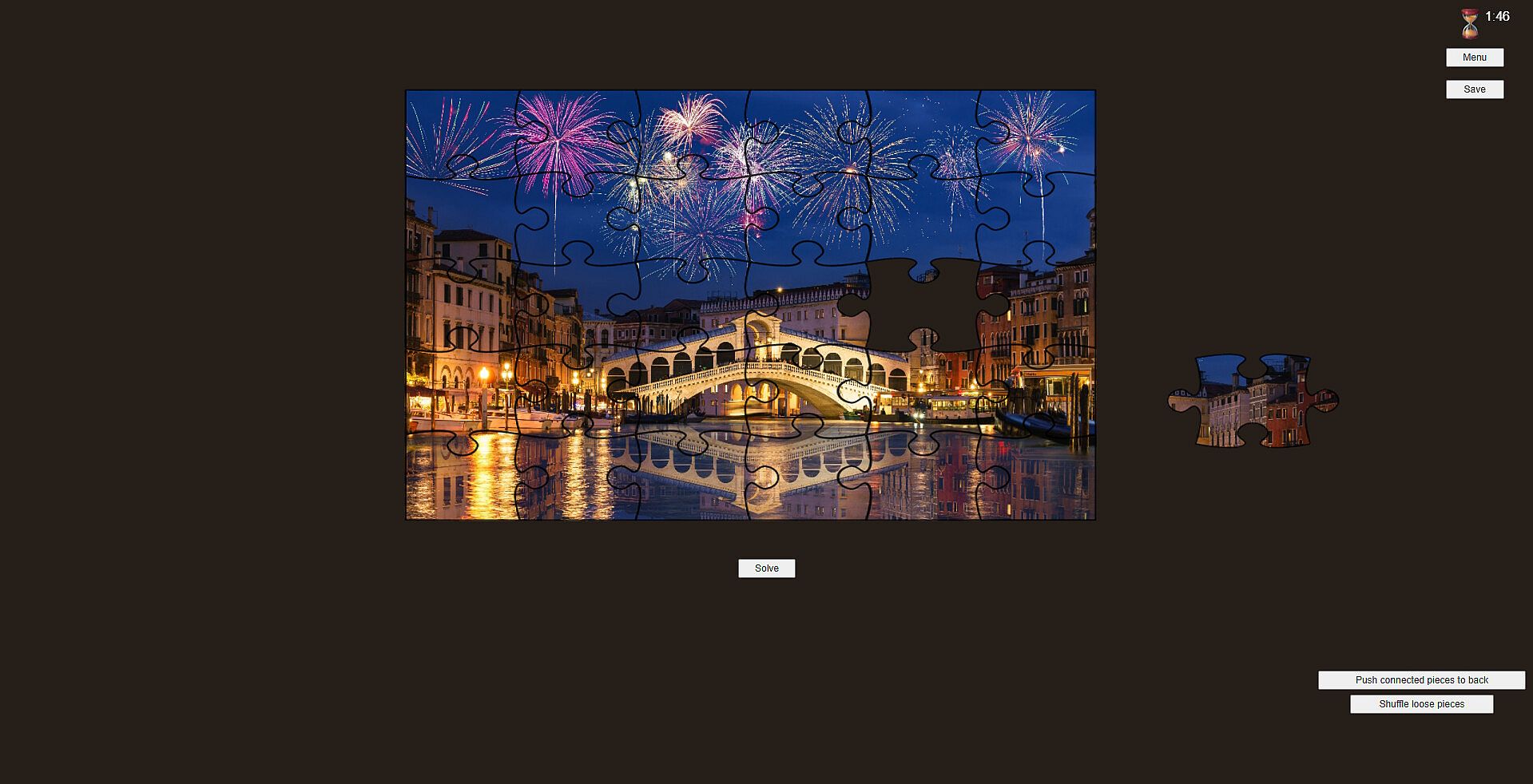Push connected pieces to back
Screen dimensions: 1533x784
1420,680
